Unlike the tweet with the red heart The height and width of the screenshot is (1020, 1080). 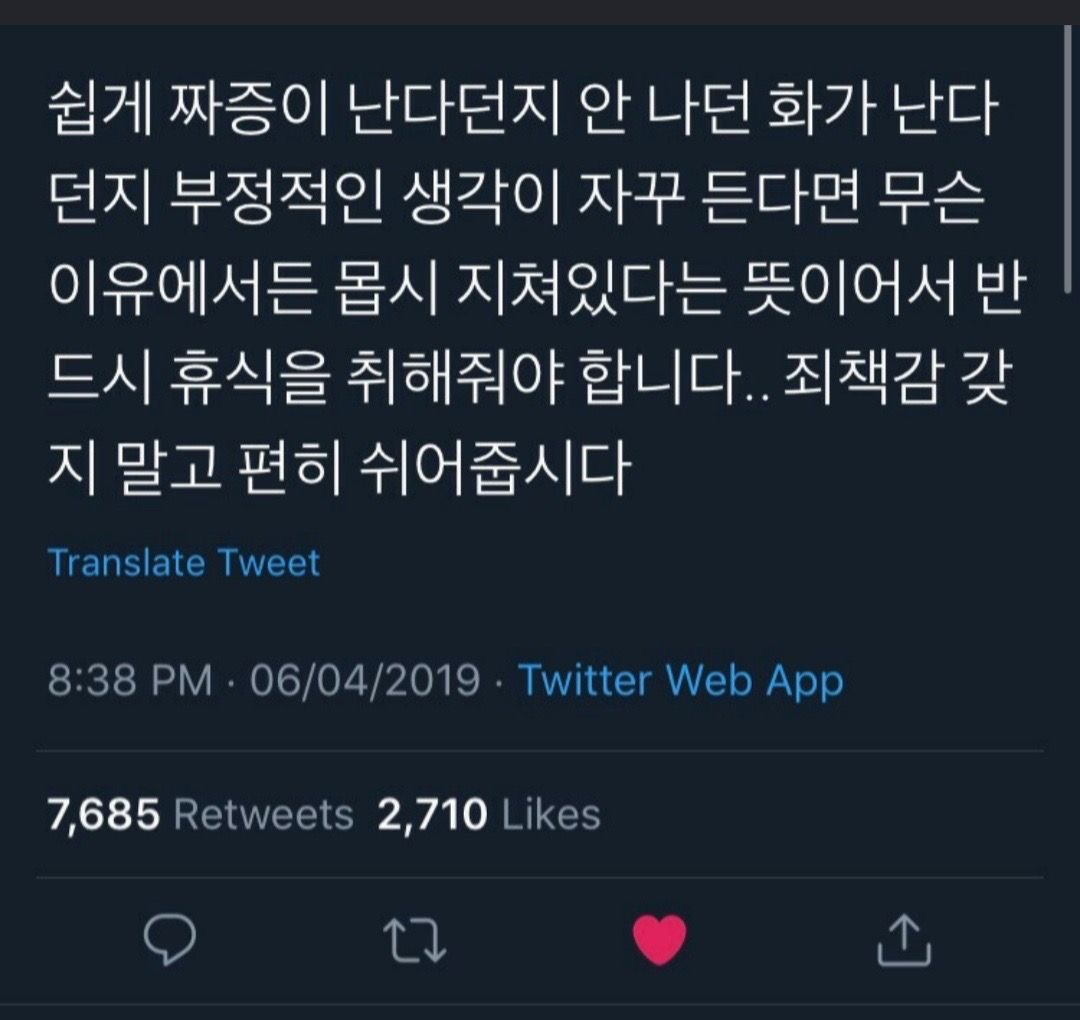click(x=660, y=941)
